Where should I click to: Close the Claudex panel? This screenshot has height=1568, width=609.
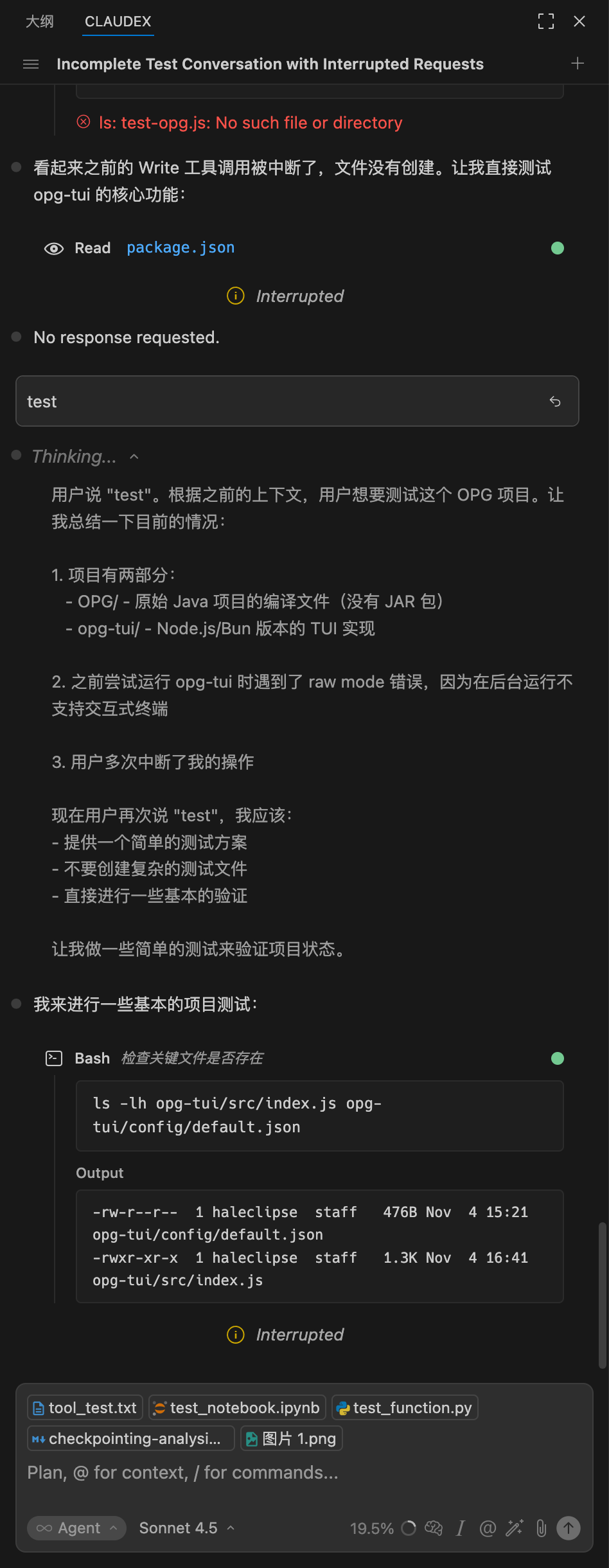(x=579, y=21)
